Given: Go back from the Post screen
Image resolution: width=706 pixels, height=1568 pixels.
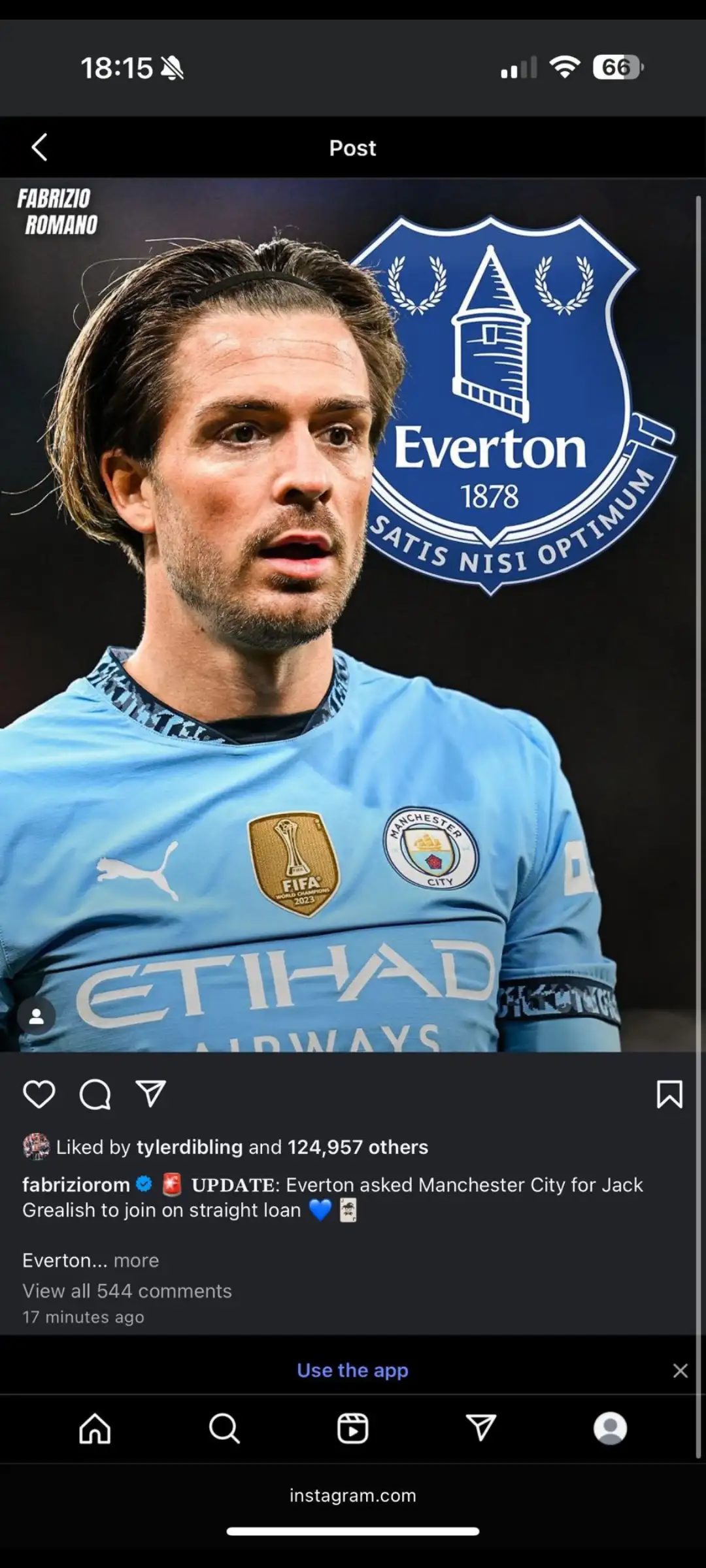Looking at the screenshot, I should point(40,148).
